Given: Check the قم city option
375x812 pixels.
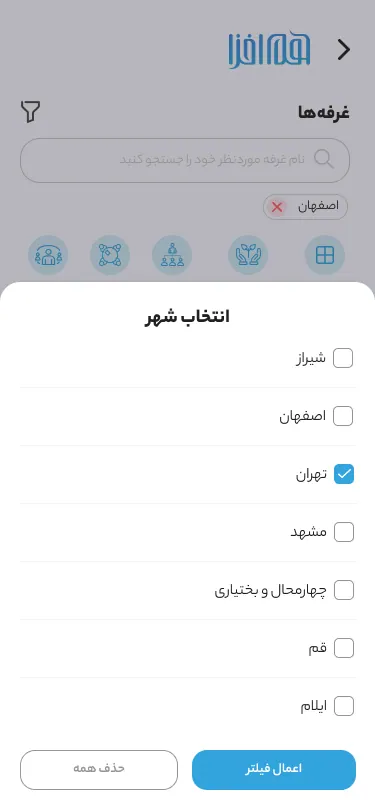Looking at the screenshot, I should pos(344,648).
